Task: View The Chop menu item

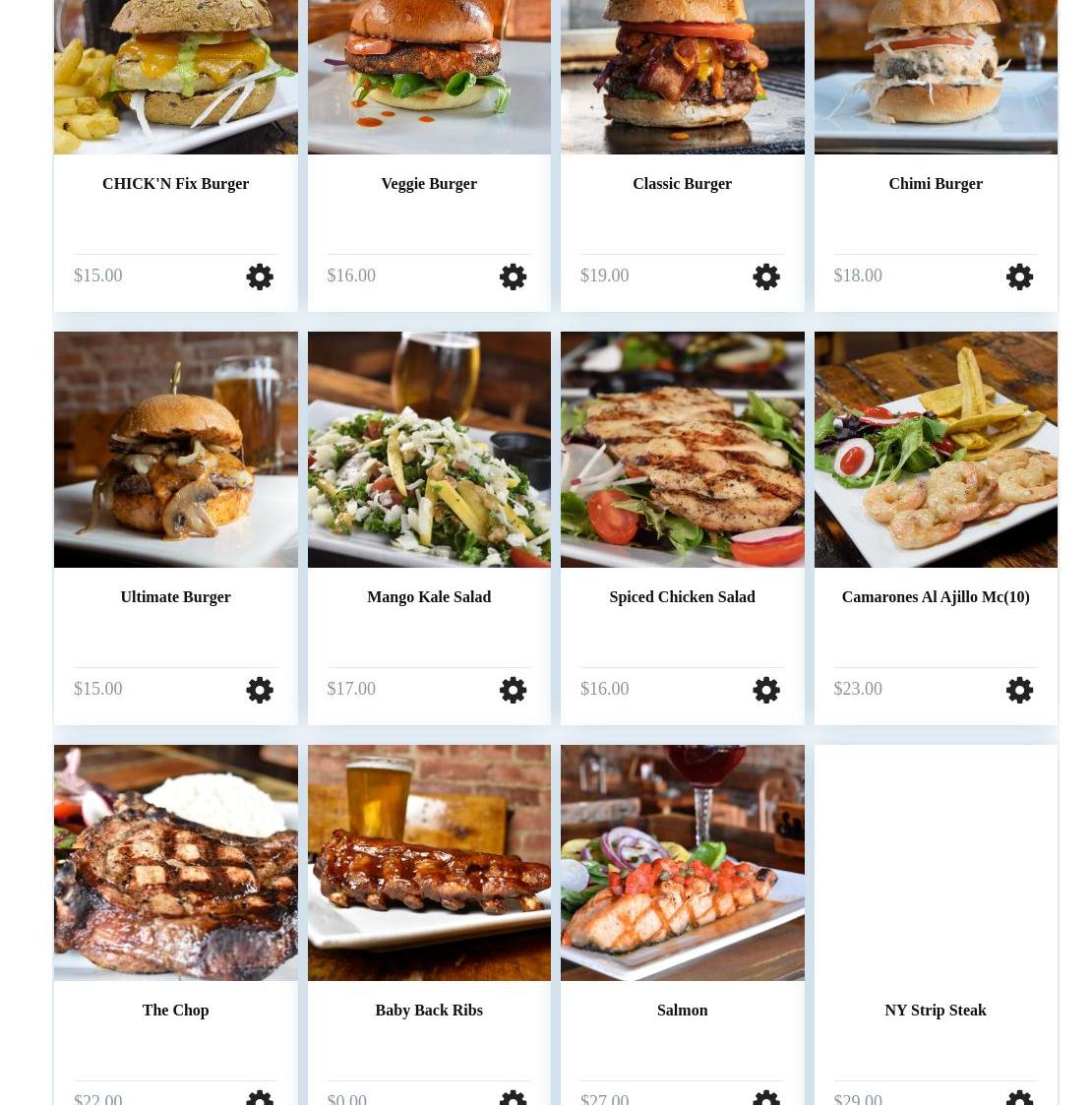Action: point(175,863)
